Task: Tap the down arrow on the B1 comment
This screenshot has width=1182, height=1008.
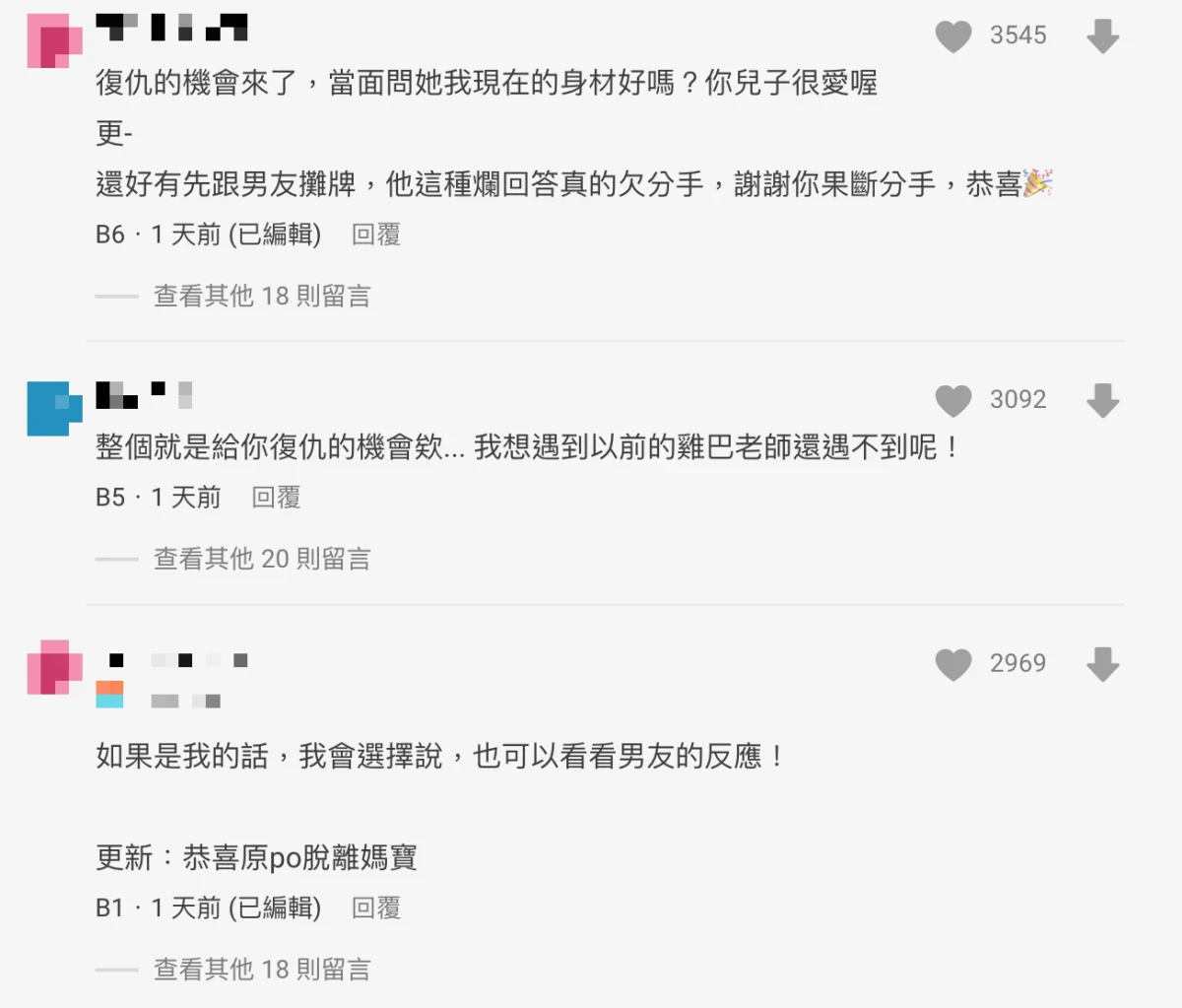Action: (x=1102, y=664)
